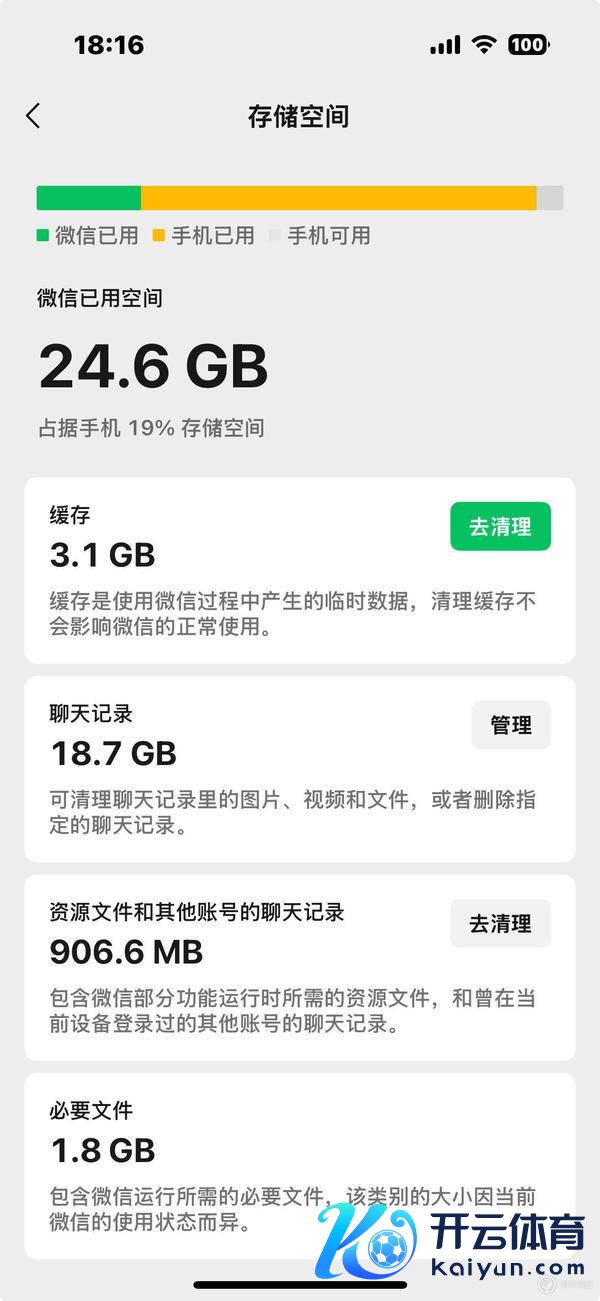Tap 去清理 to clear the 3.1 GB cache

pos(500,527)
